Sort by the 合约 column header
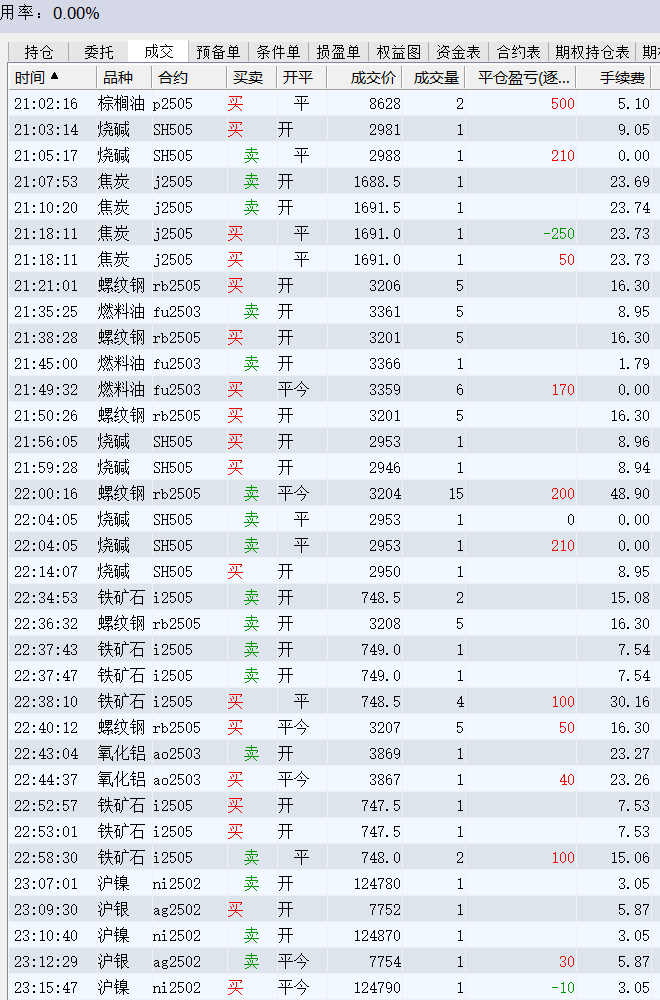Screen dimensions: 660x1000 tap(172, 78)
